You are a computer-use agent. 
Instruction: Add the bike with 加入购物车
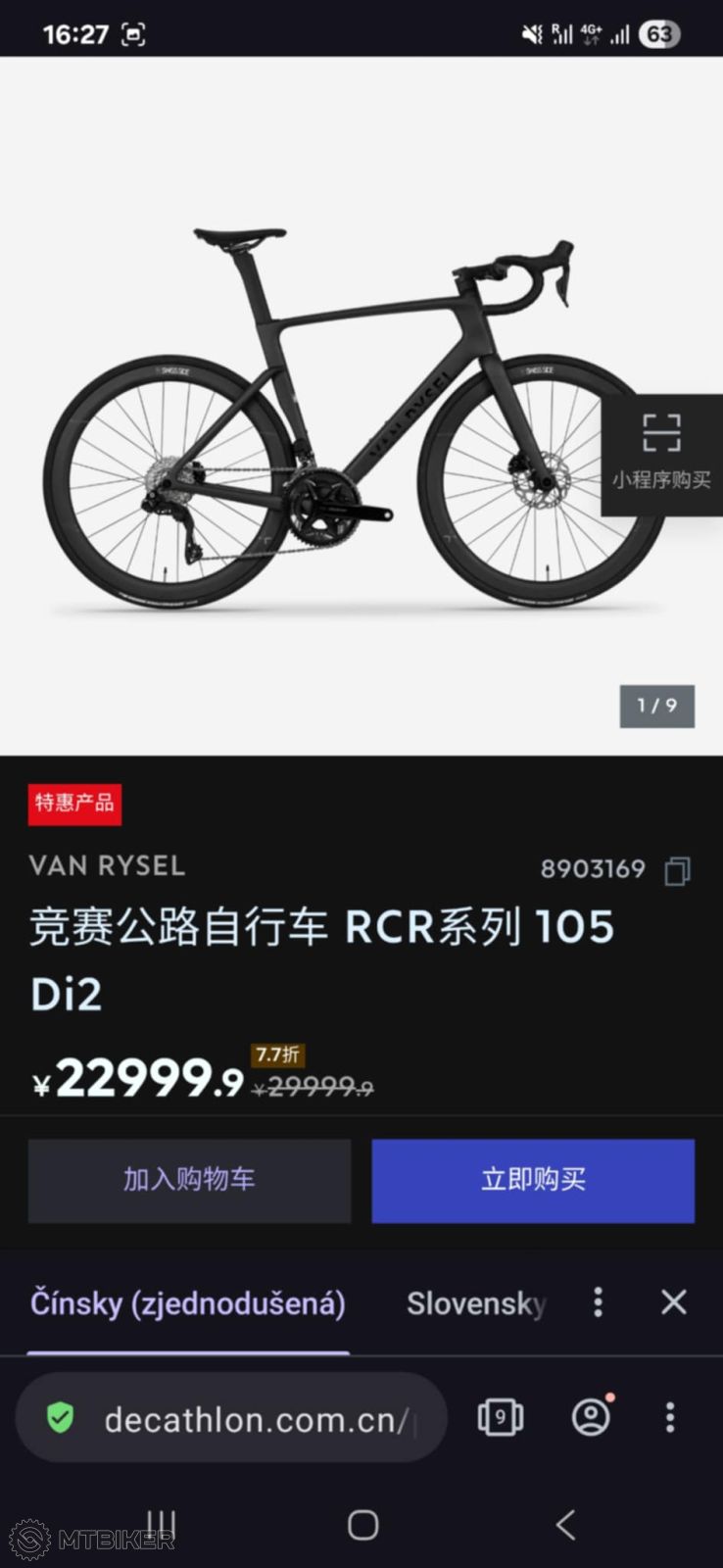click(189, 1180)
